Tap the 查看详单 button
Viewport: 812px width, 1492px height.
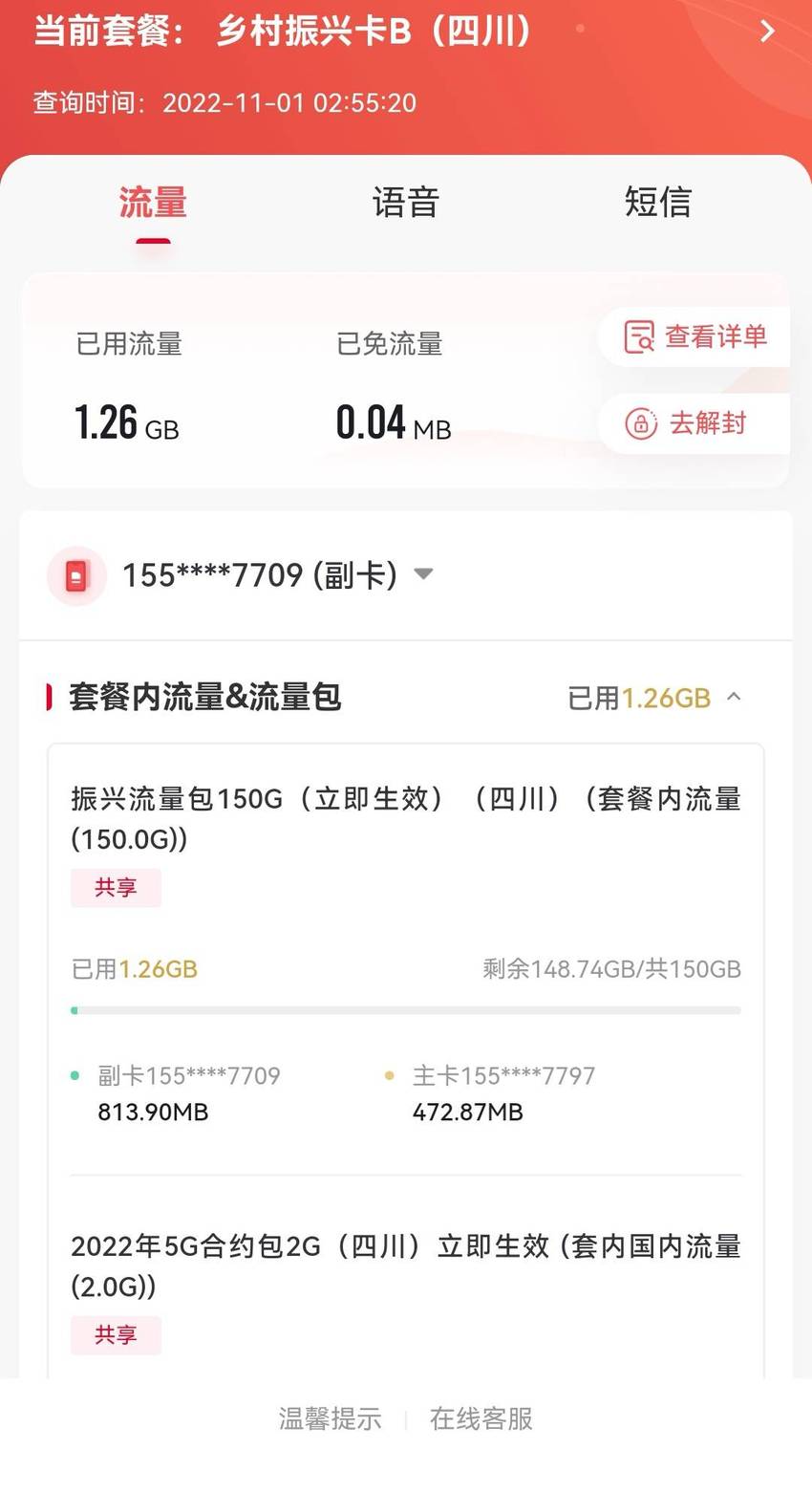point(694,336)
